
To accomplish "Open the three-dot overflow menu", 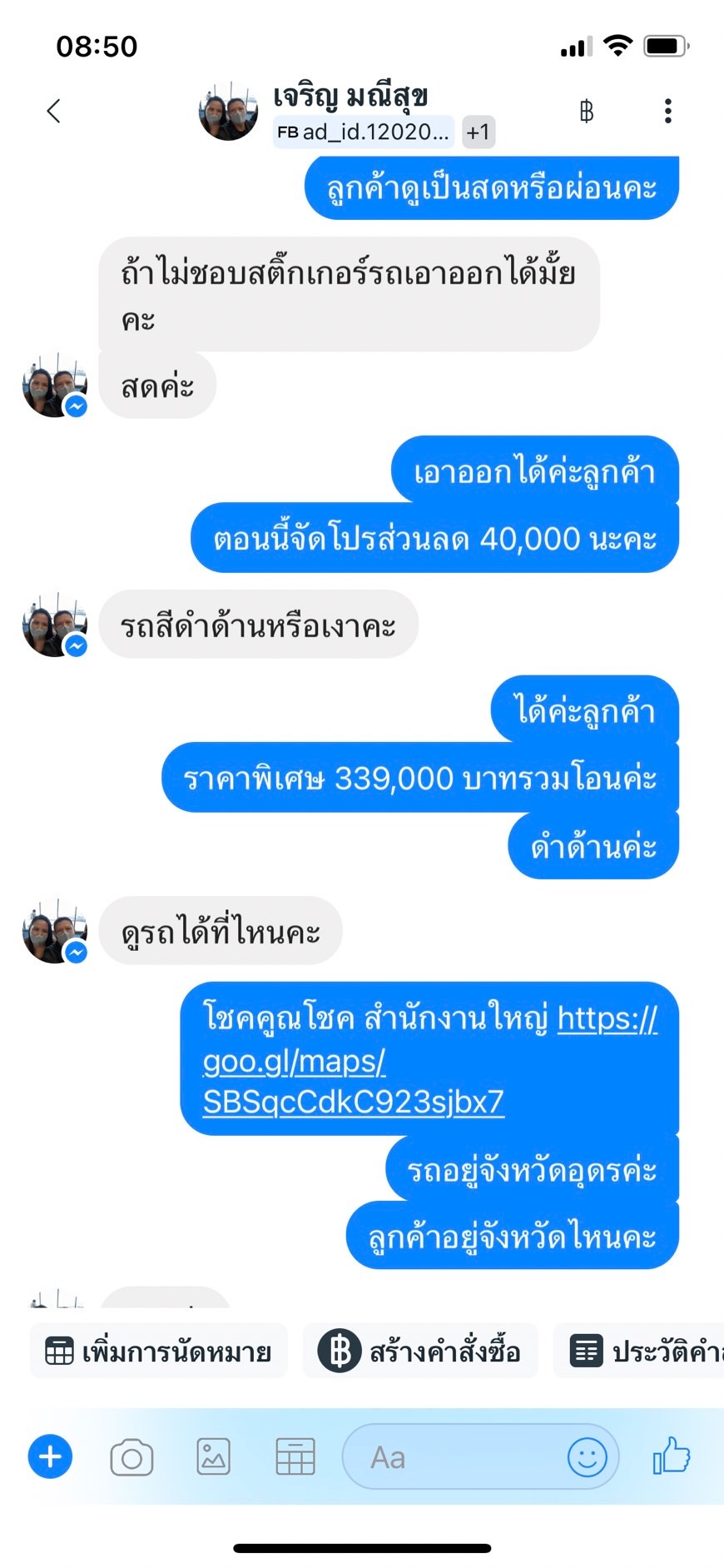I will click(x=667, y=111).
